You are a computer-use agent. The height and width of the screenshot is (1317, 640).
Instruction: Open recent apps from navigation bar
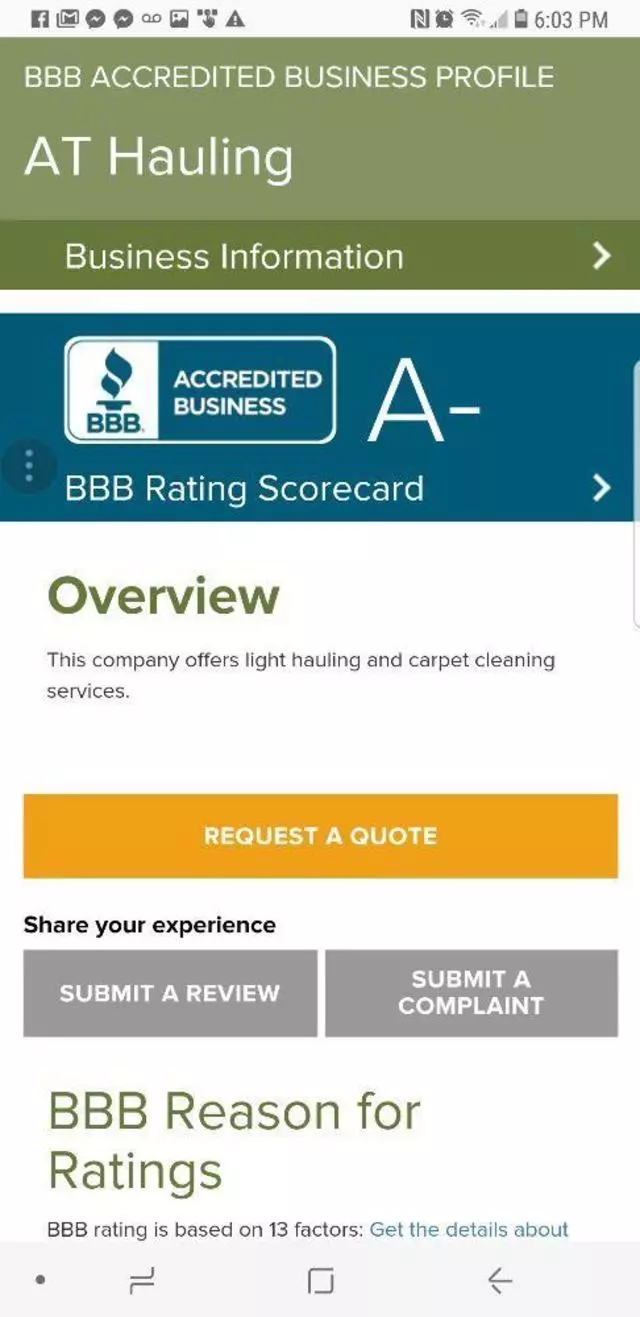pyautogui.click(x=142, y=1280)
